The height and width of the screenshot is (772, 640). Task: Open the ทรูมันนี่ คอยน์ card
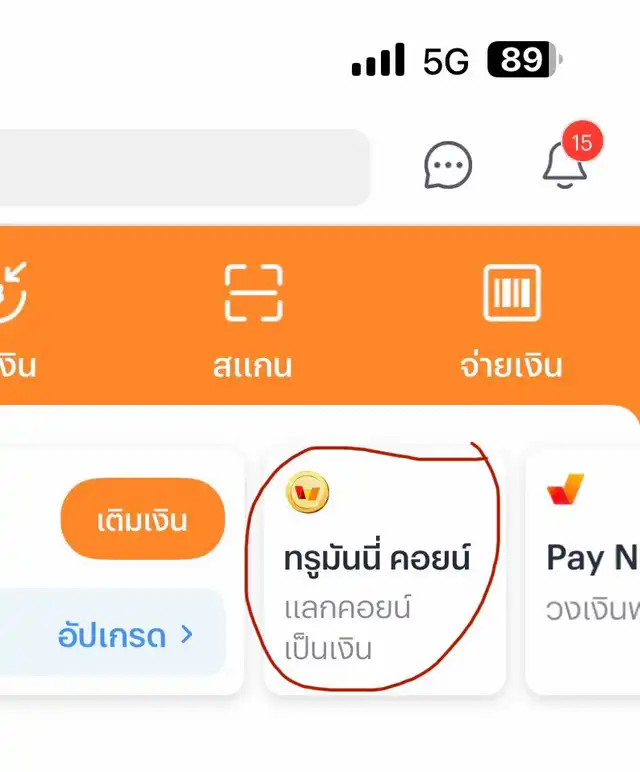point(383,572)
